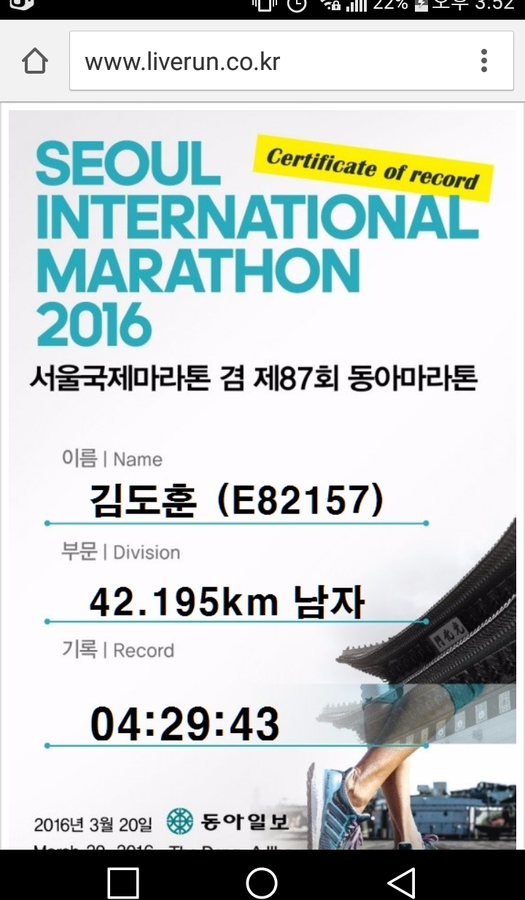Open the browser overflow menu
Image resolution: width=525 pixels, height=900 pixels.
pos(484,61)
